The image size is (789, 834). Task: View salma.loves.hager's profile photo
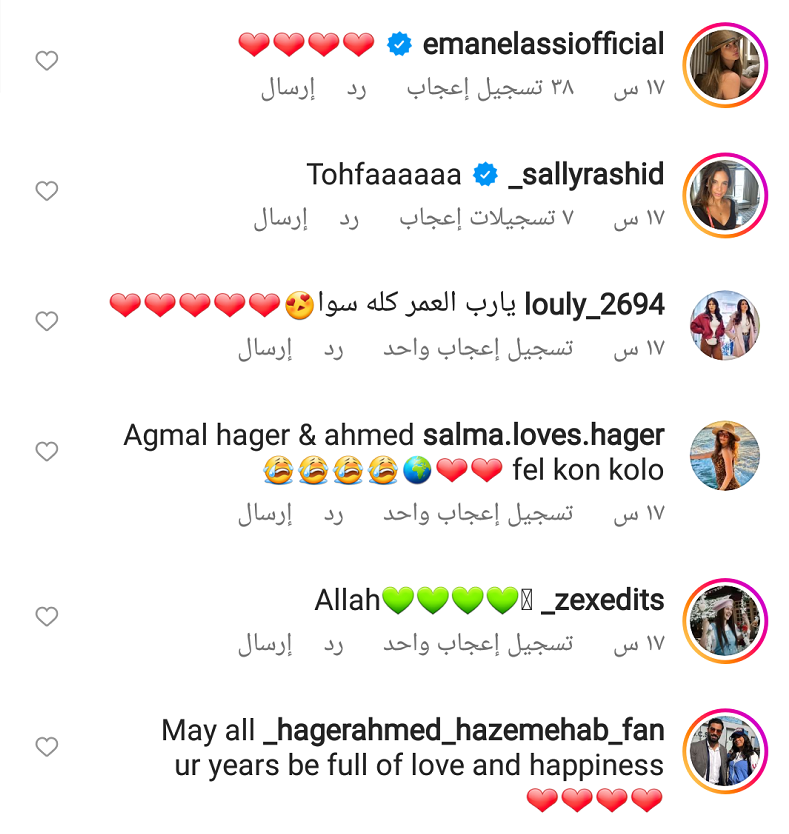[725, 455]
